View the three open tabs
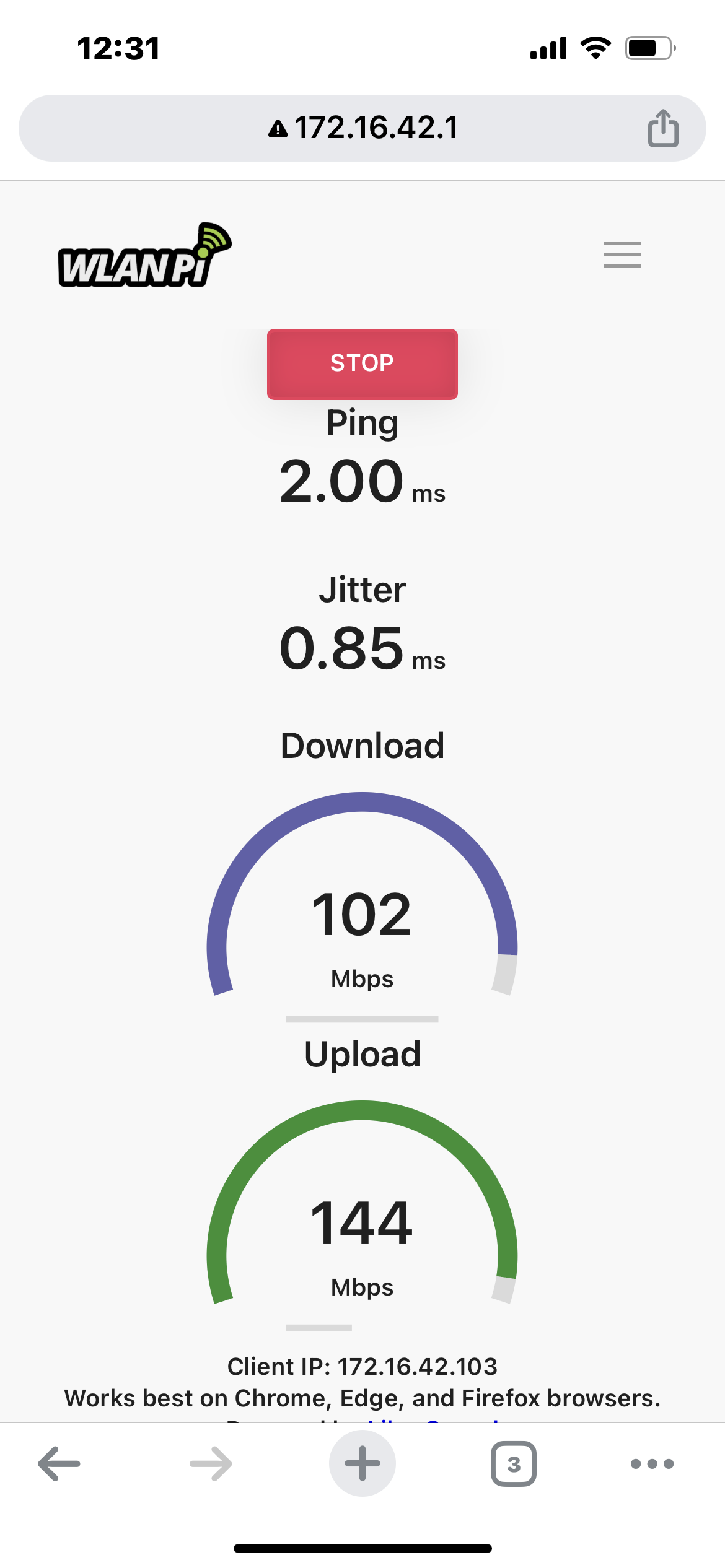The height and width of the screenshot is (1568, 725). click(514, 1464)
